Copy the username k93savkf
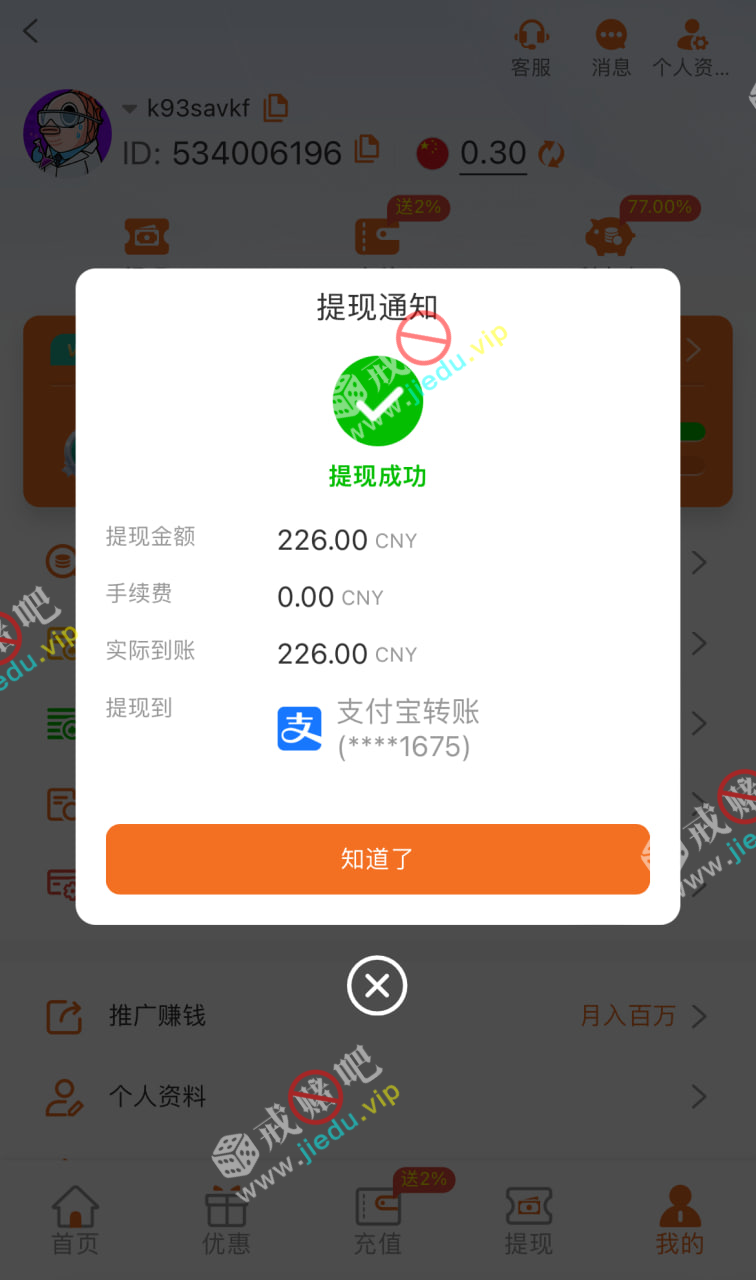This screenshot has width=756, height=1280. pos(276,107)
